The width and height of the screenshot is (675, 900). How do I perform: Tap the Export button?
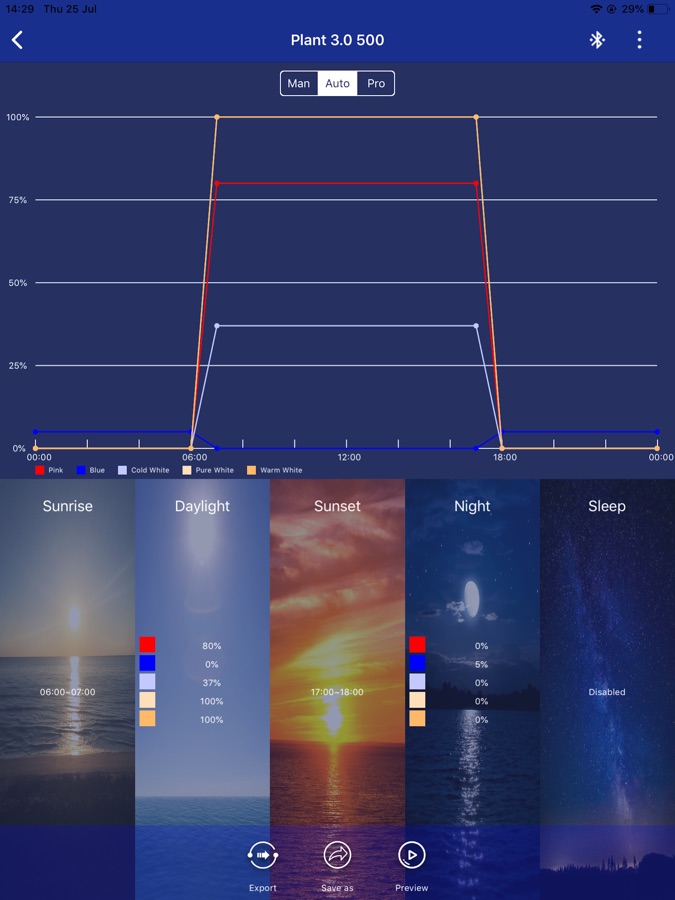[x=262, y=863]
